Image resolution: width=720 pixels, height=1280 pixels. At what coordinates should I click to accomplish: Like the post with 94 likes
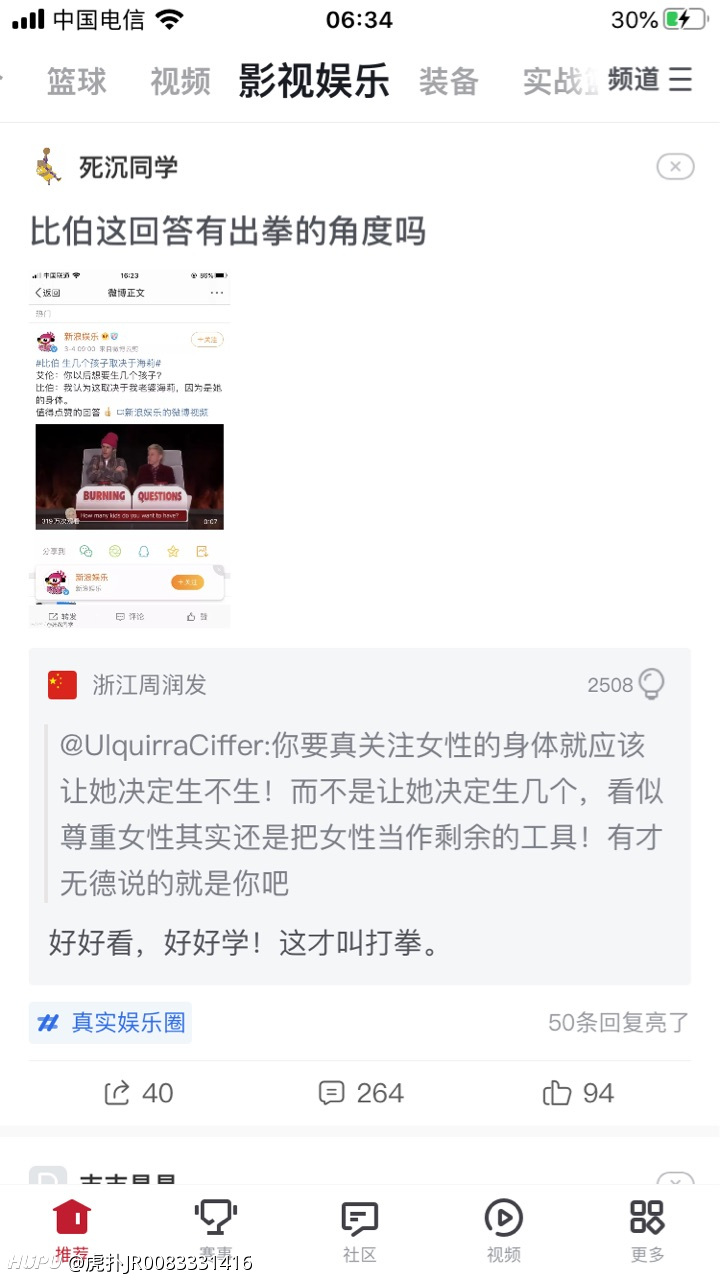578,1093
